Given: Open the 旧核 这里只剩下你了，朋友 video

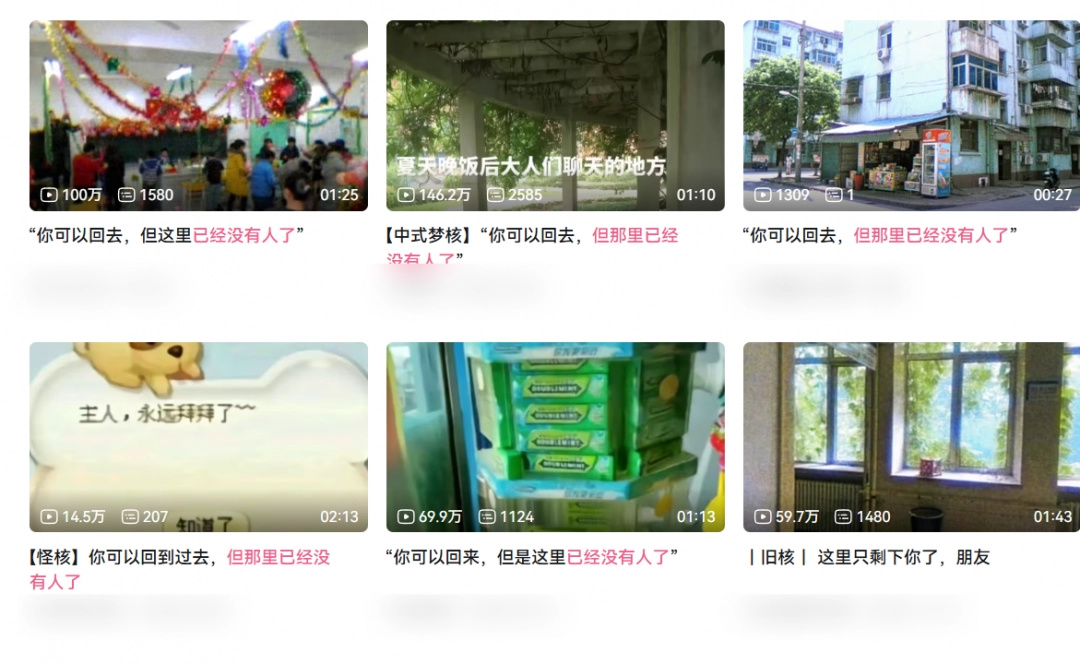Looking at the screenshot, I should pyautogui.click(x=911, y=437).
